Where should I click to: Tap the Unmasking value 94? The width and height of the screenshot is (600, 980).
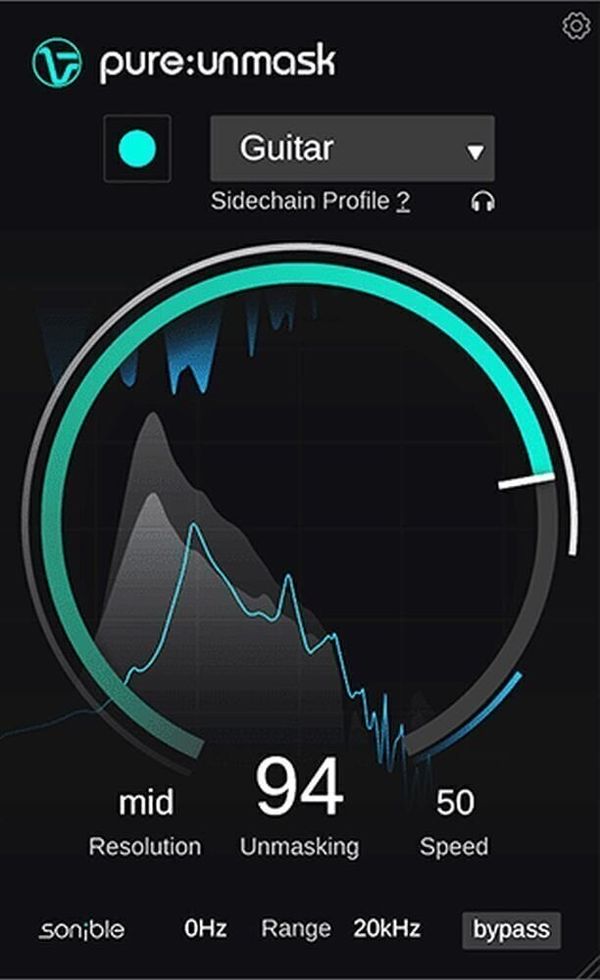pyautogui.click(x=299, y=789)
